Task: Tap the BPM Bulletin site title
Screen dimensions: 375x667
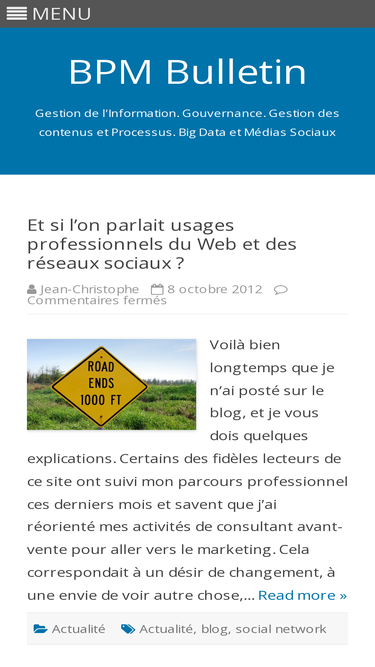Action: point(188,72)
